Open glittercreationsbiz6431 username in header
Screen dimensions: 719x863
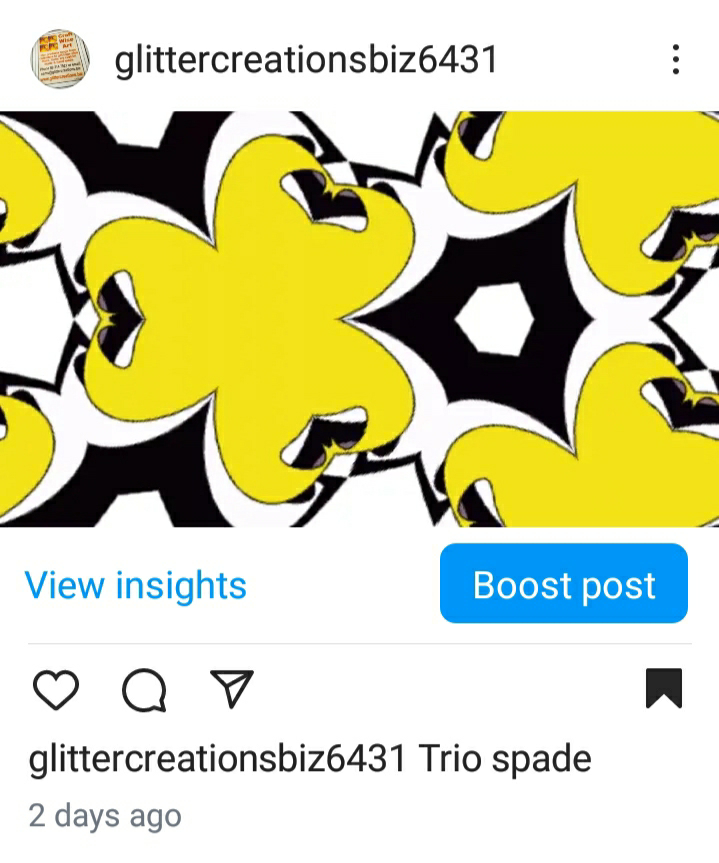click(x=306, y=60)
